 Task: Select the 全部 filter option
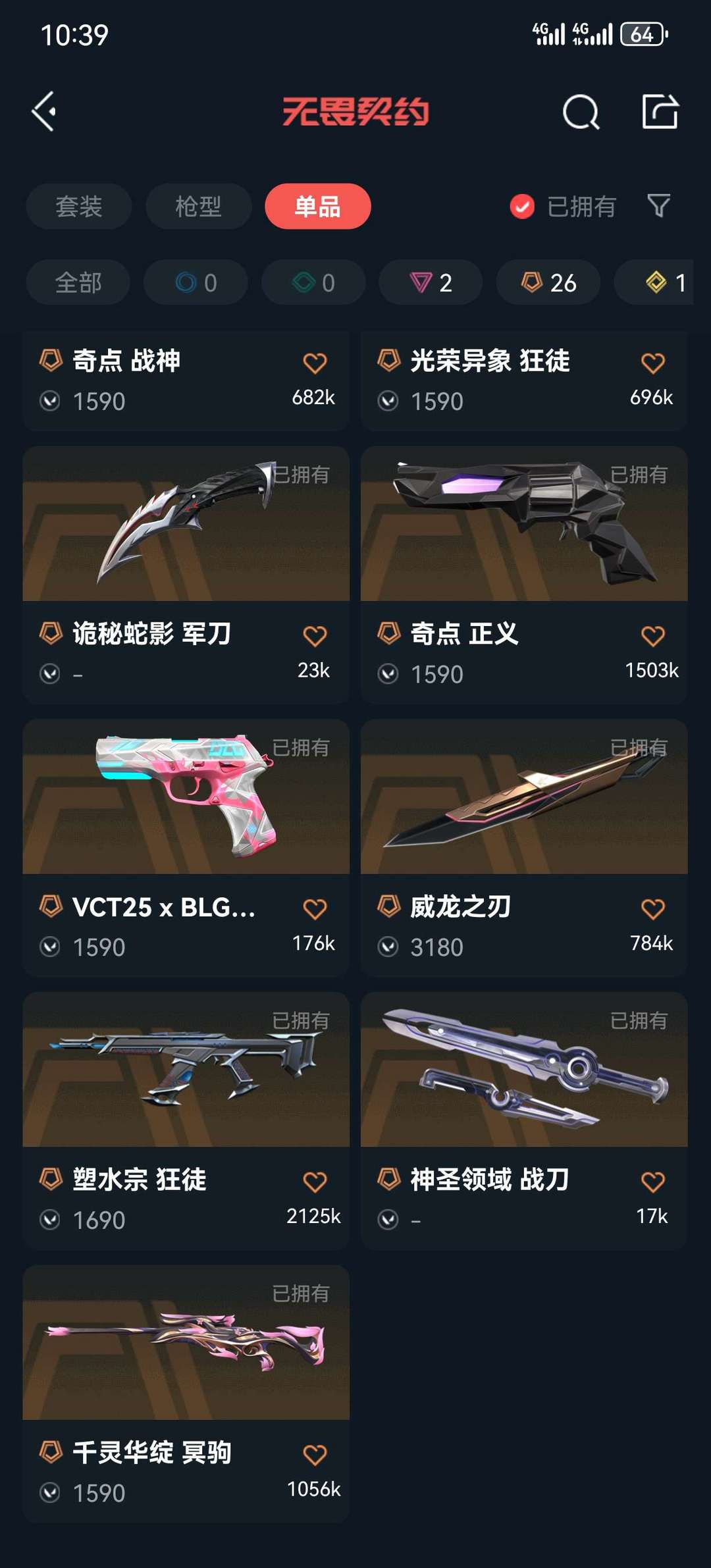pyautogui.click(x=78, y=282)
